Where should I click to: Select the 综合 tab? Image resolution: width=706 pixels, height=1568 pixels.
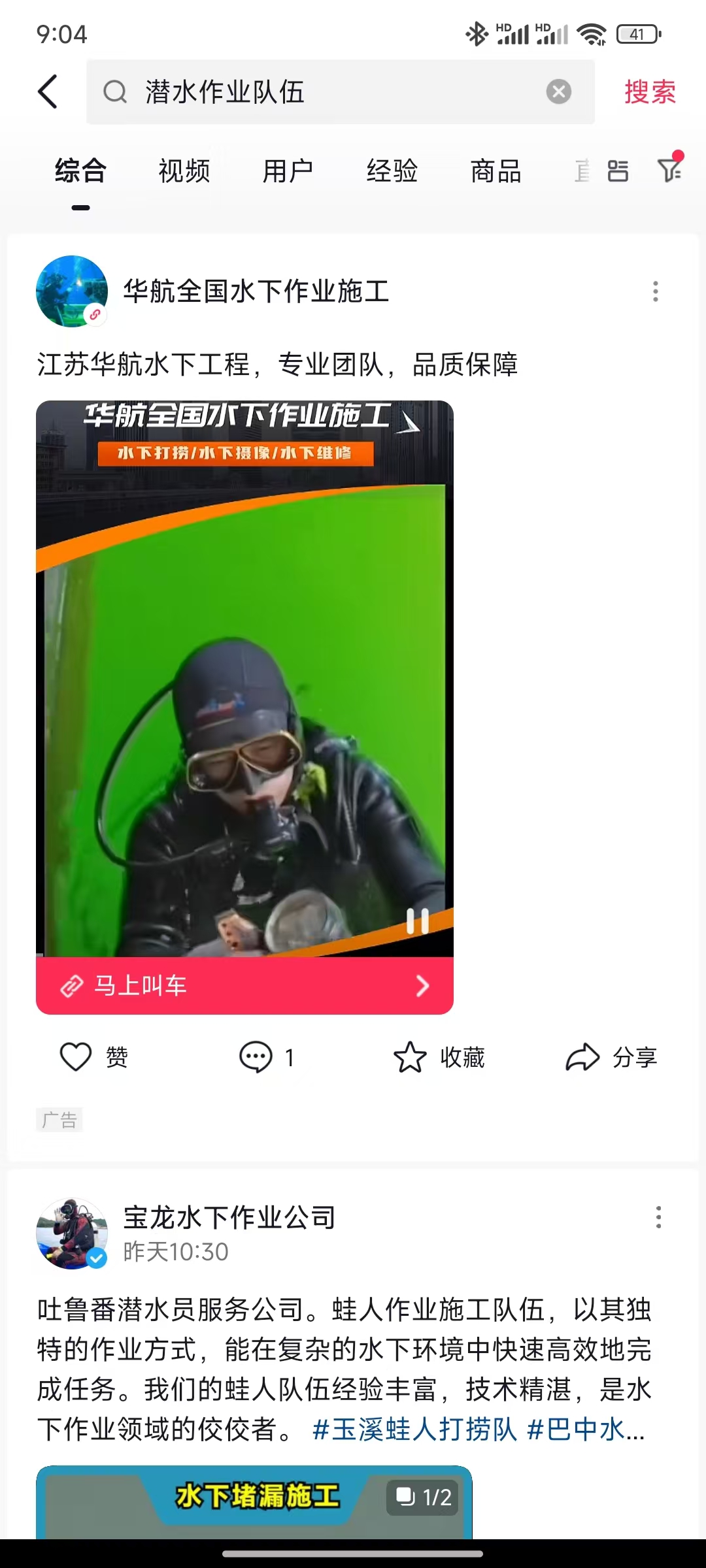[80, 172]
